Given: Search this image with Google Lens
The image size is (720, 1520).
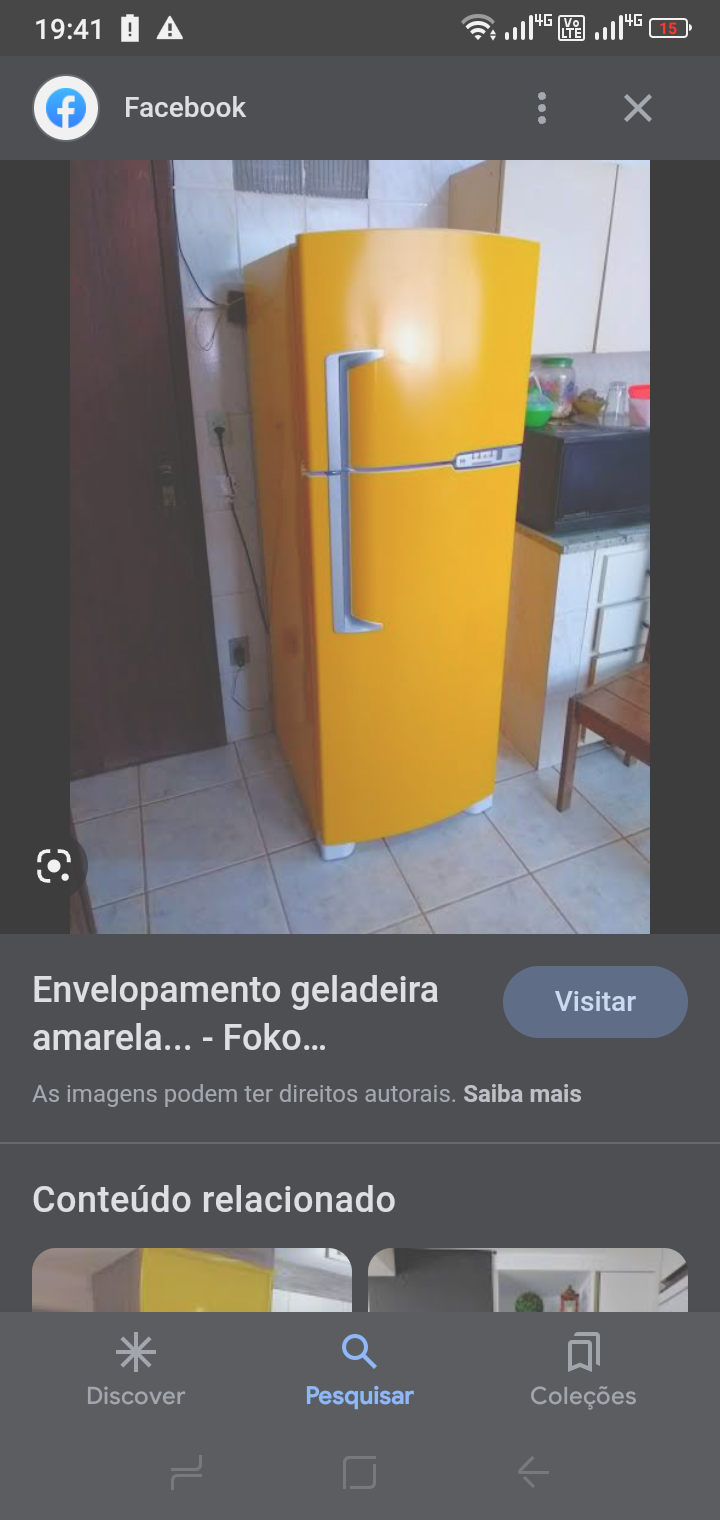Looking at the screenshot, I should point(54,865).
